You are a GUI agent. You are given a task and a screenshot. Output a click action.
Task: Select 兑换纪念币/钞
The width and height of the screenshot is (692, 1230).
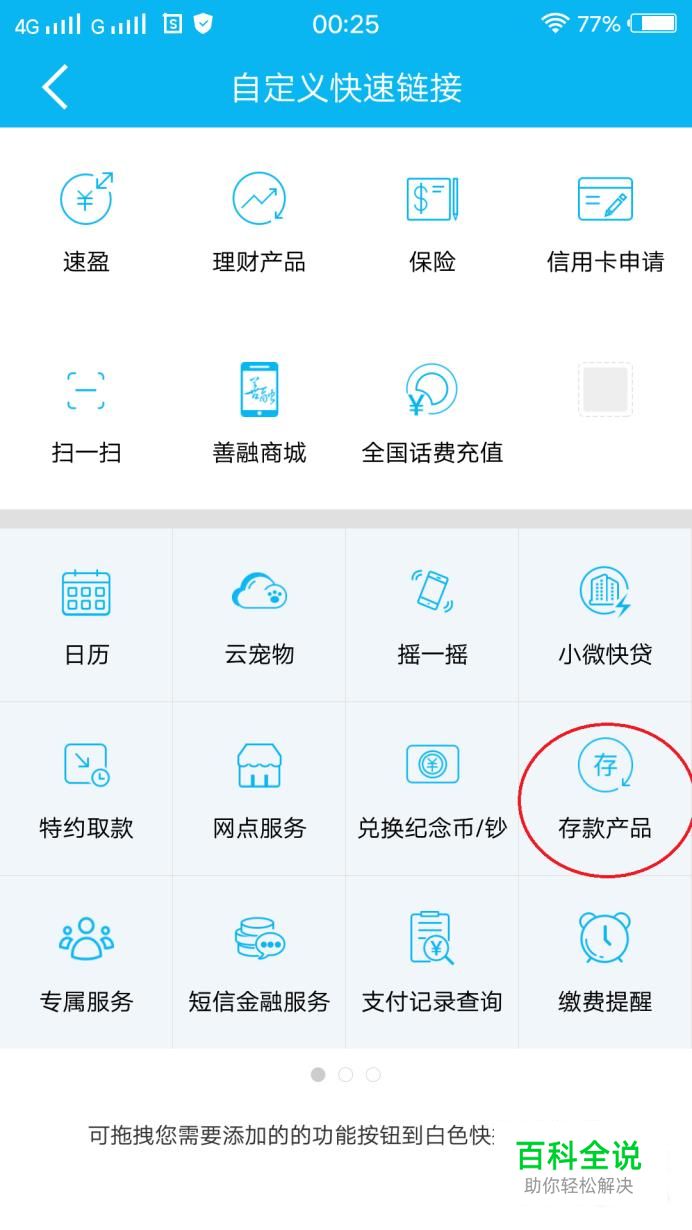tap(432, 789)
